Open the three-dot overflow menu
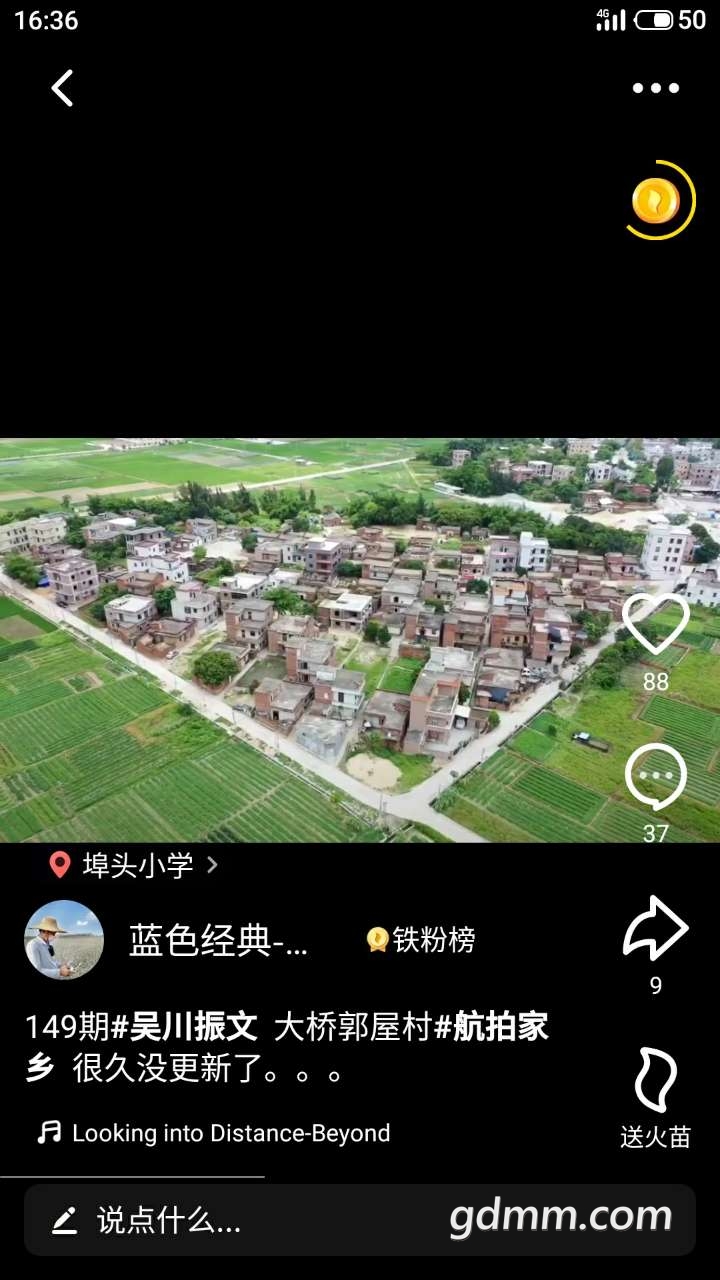This screenshot has width=720, height=1280. coord(655,88)
